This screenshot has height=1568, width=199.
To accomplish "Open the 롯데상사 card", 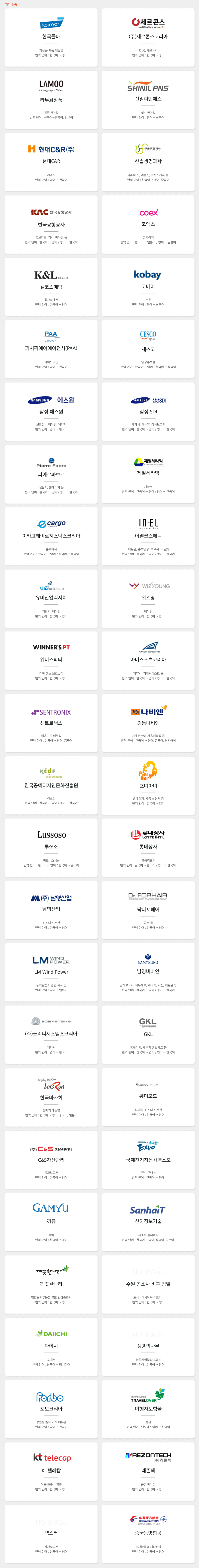I will pyautogui.click(x=148, y=847).
